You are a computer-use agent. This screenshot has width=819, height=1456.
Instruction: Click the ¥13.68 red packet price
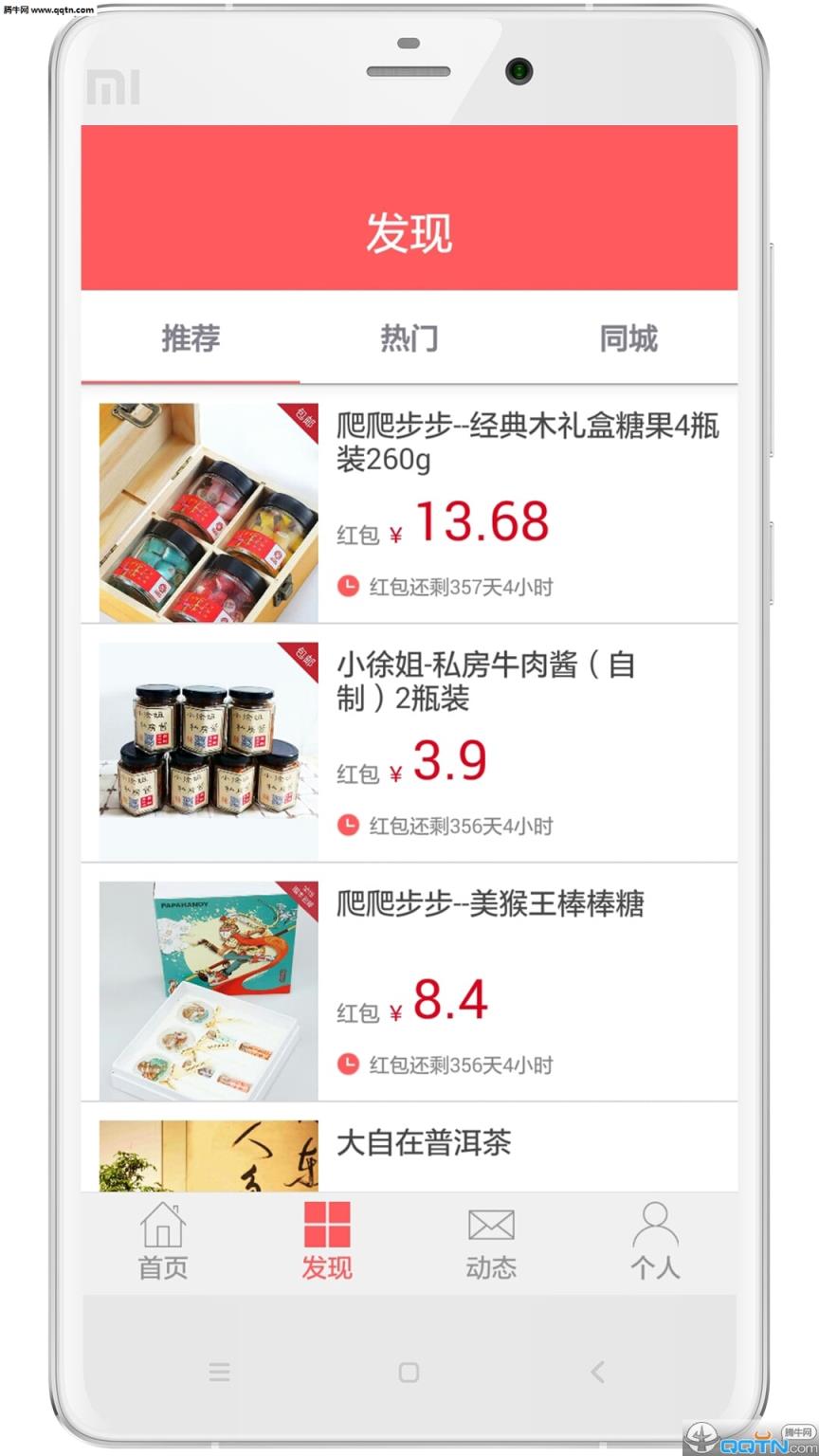tap(482, 521)
